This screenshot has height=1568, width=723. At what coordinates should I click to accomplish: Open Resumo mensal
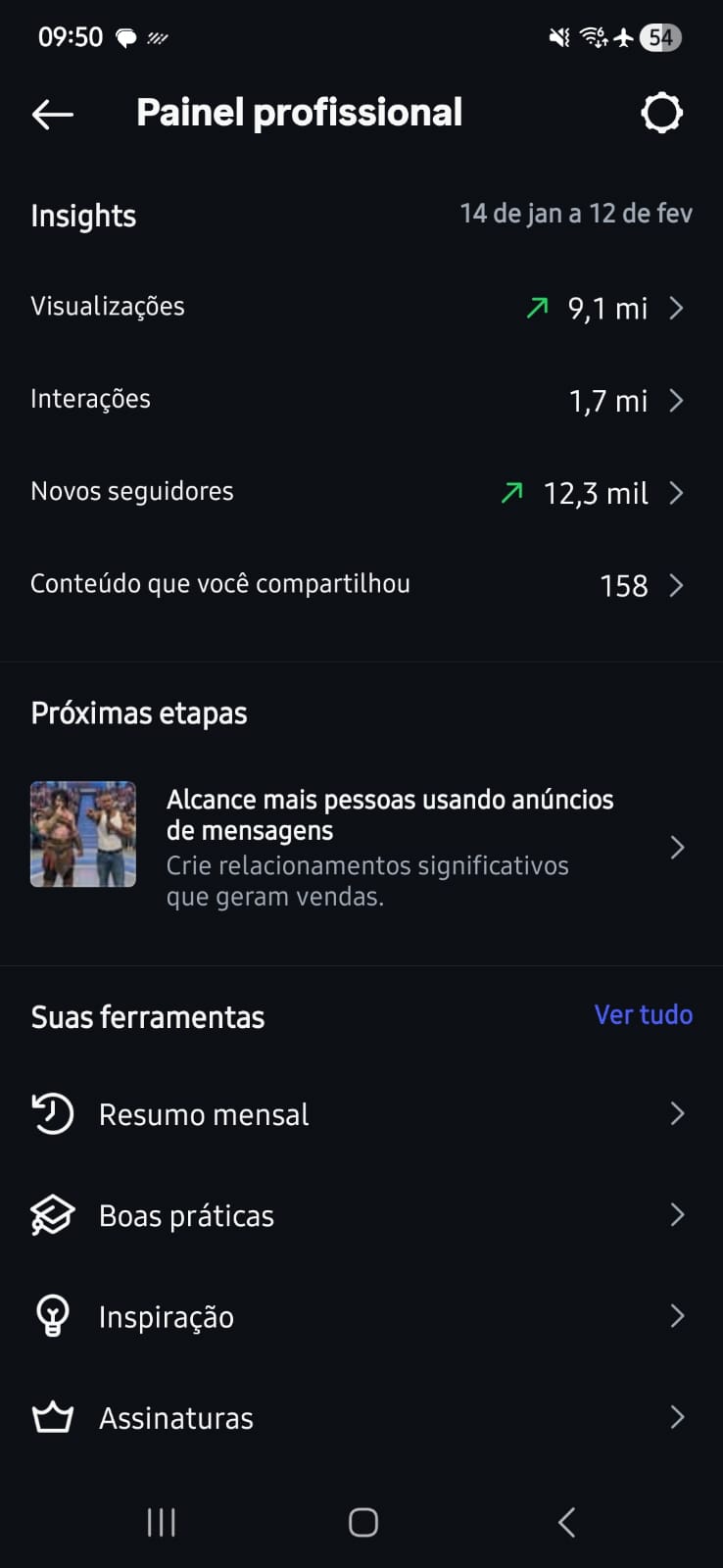[x=361, y=1114]
